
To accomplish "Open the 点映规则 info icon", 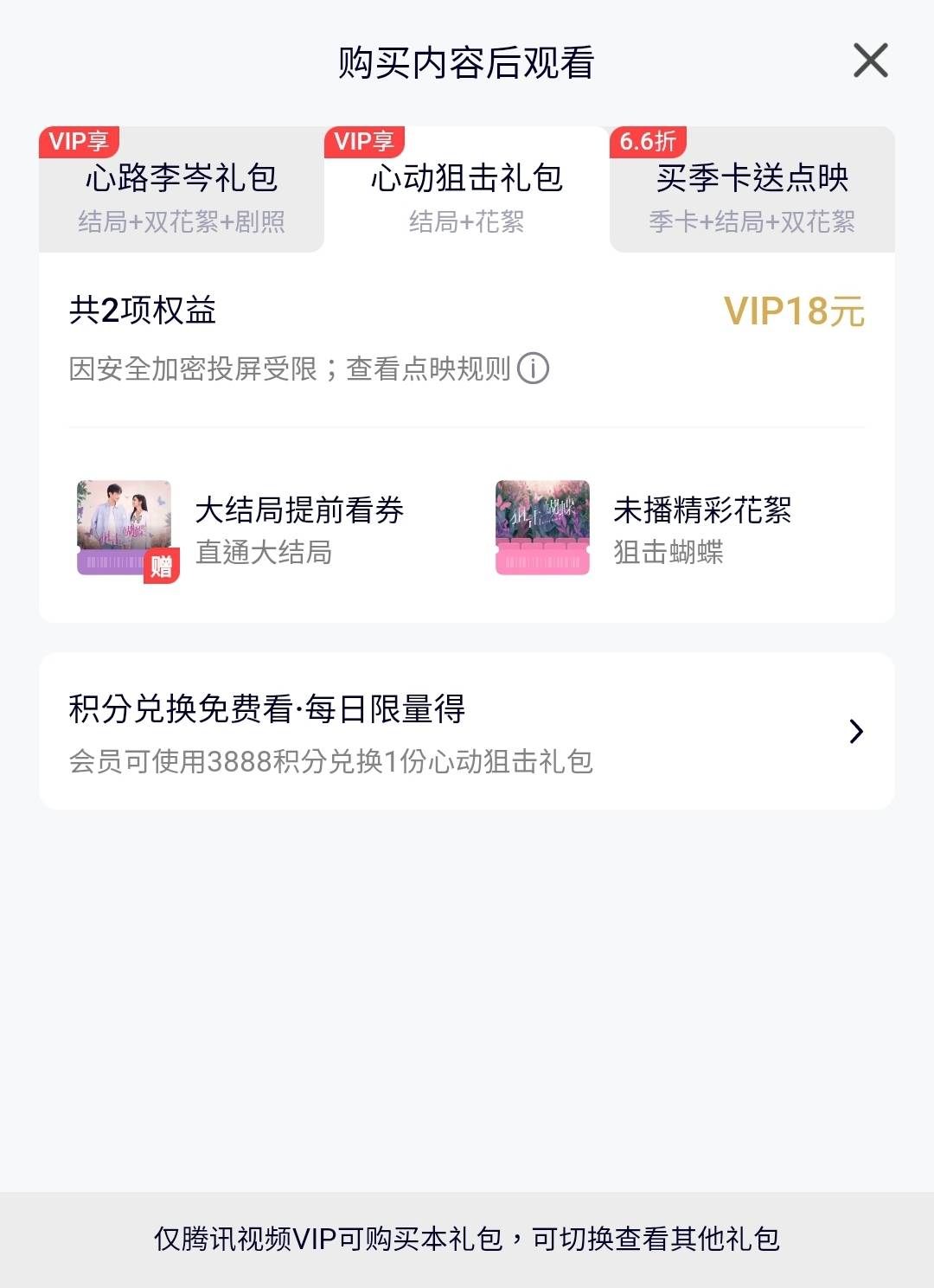I will pyautogui.click(x=533, y=368).
